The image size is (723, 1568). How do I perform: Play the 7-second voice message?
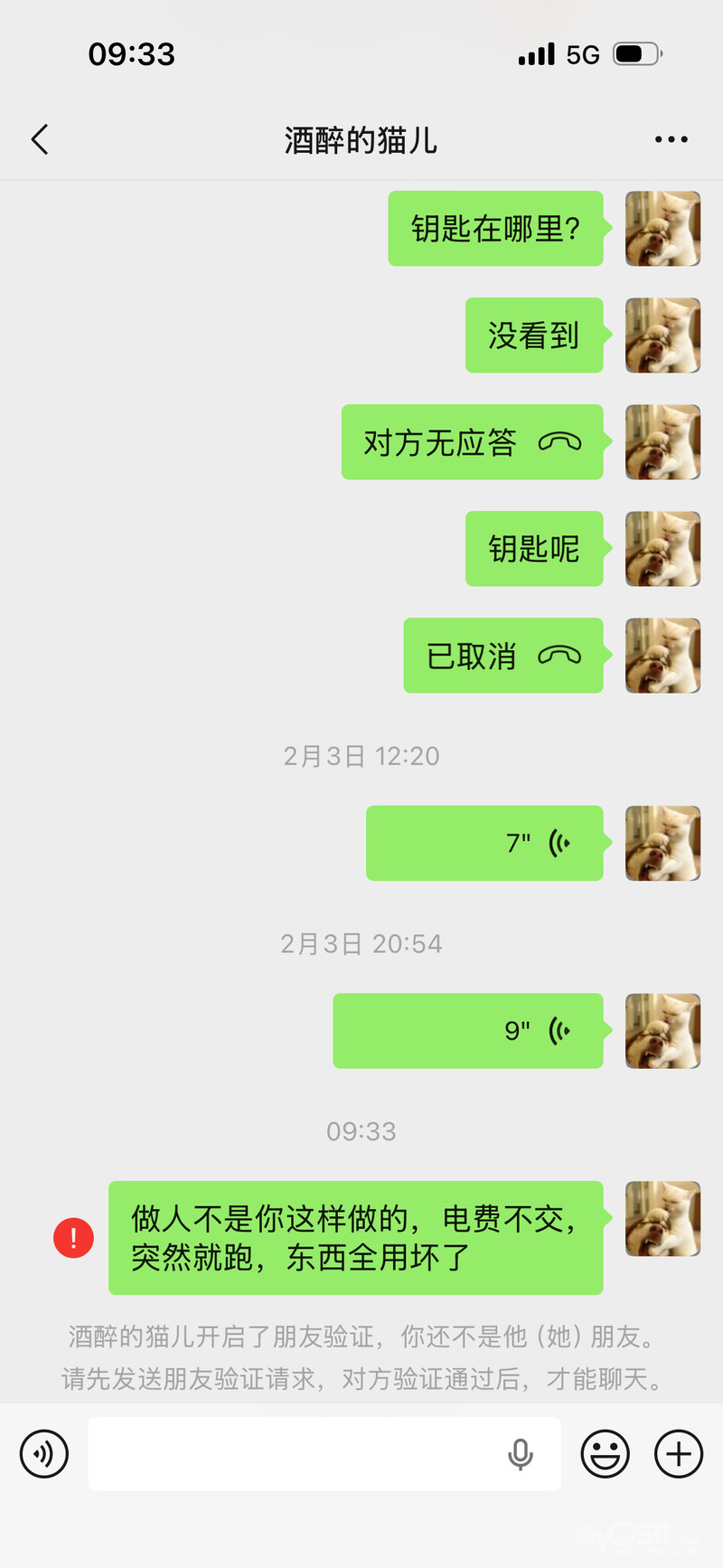point(484,843)
